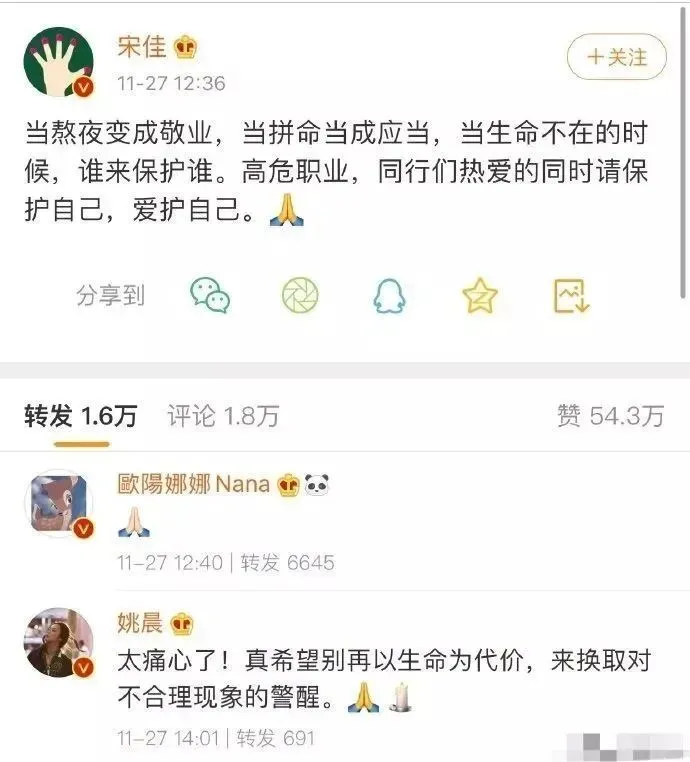Share post to QQ
The image size is (690, 762).
click(x=389, y=295)
